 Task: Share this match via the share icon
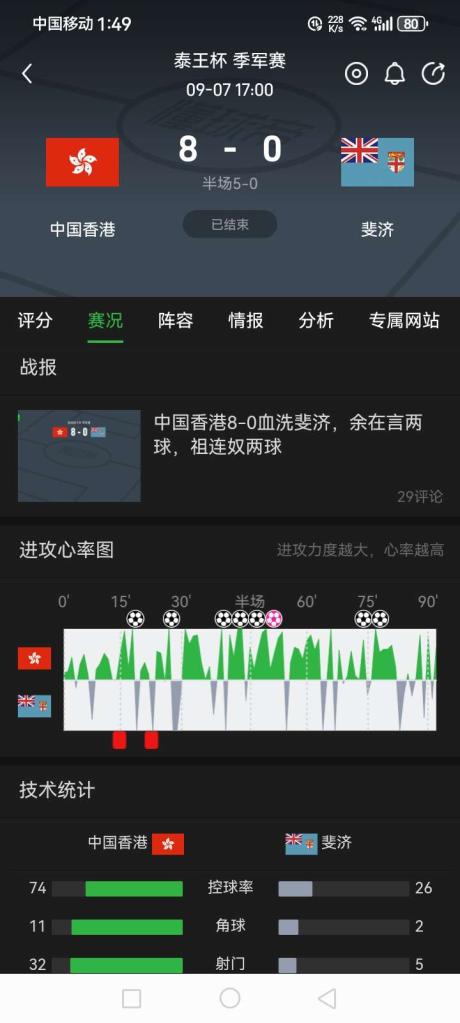tap(433, 74)
